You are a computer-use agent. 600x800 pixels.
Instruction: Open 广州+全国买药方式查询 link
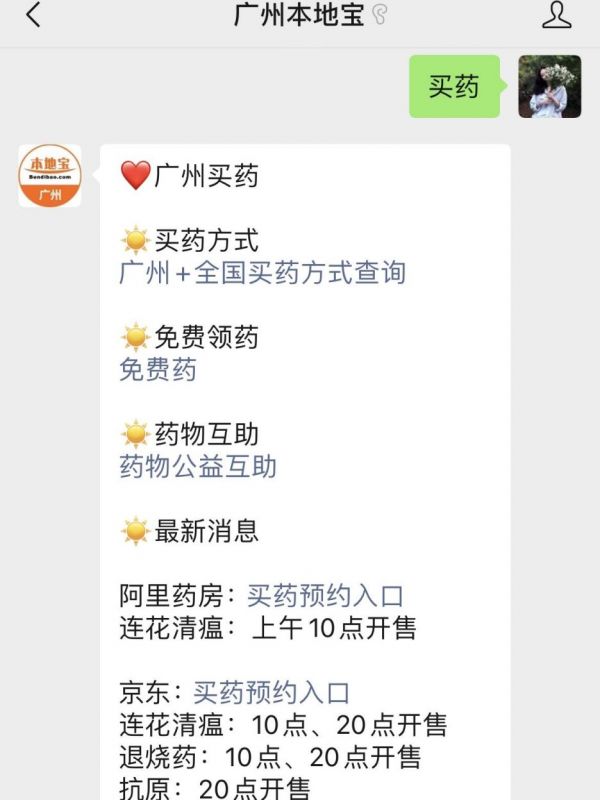262,273
